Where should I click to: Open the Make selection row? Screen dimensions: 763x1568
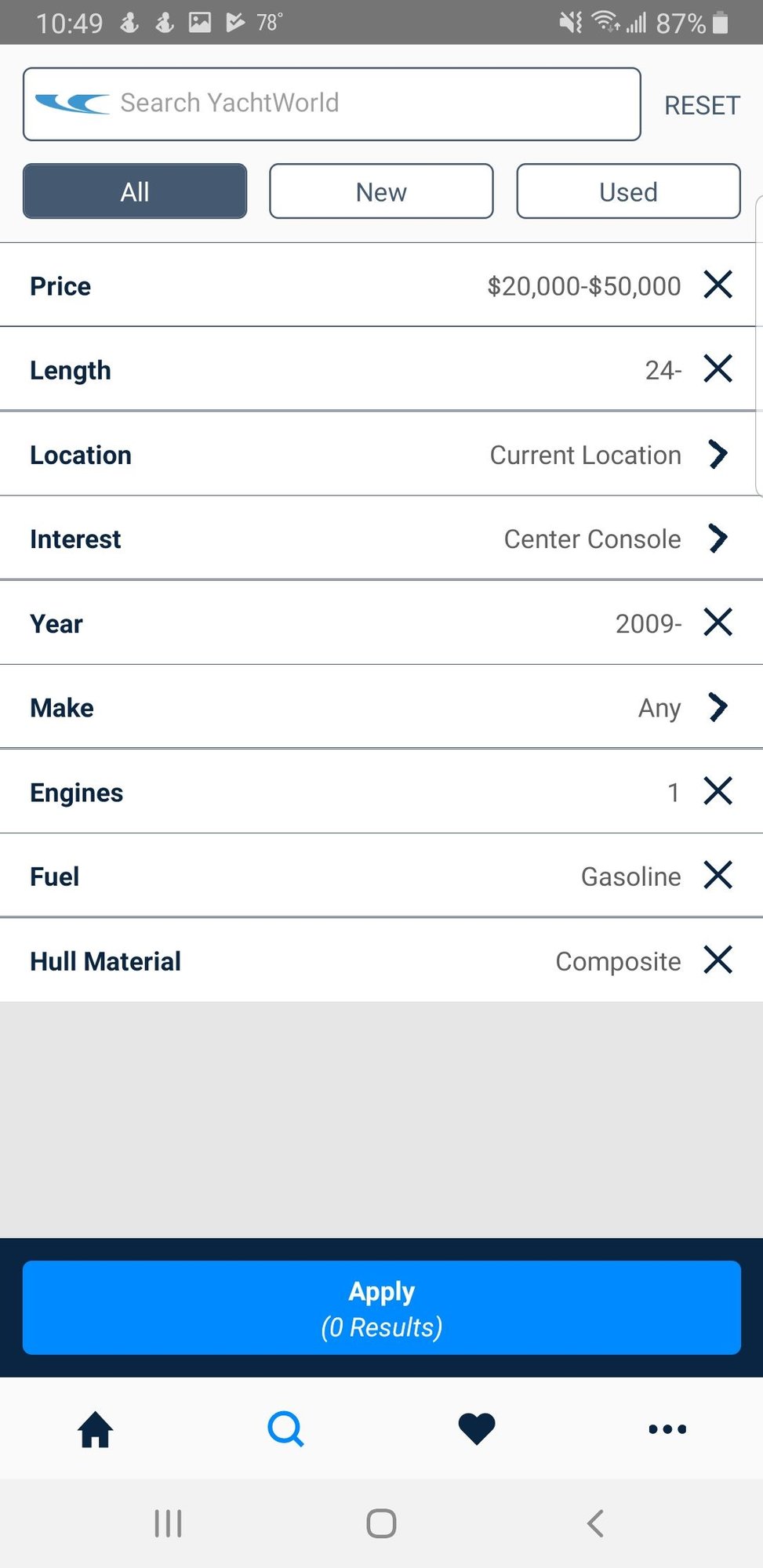(x=381, y=707)
